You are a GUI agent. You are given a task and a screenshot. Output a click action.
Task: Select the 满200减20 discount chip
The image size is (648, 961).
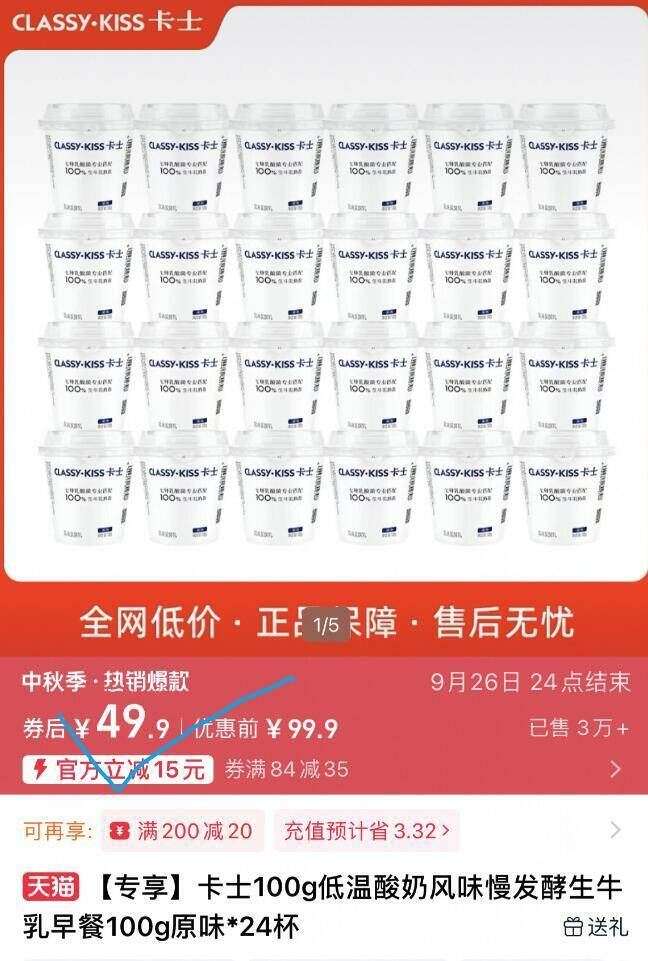coord(183,830)
